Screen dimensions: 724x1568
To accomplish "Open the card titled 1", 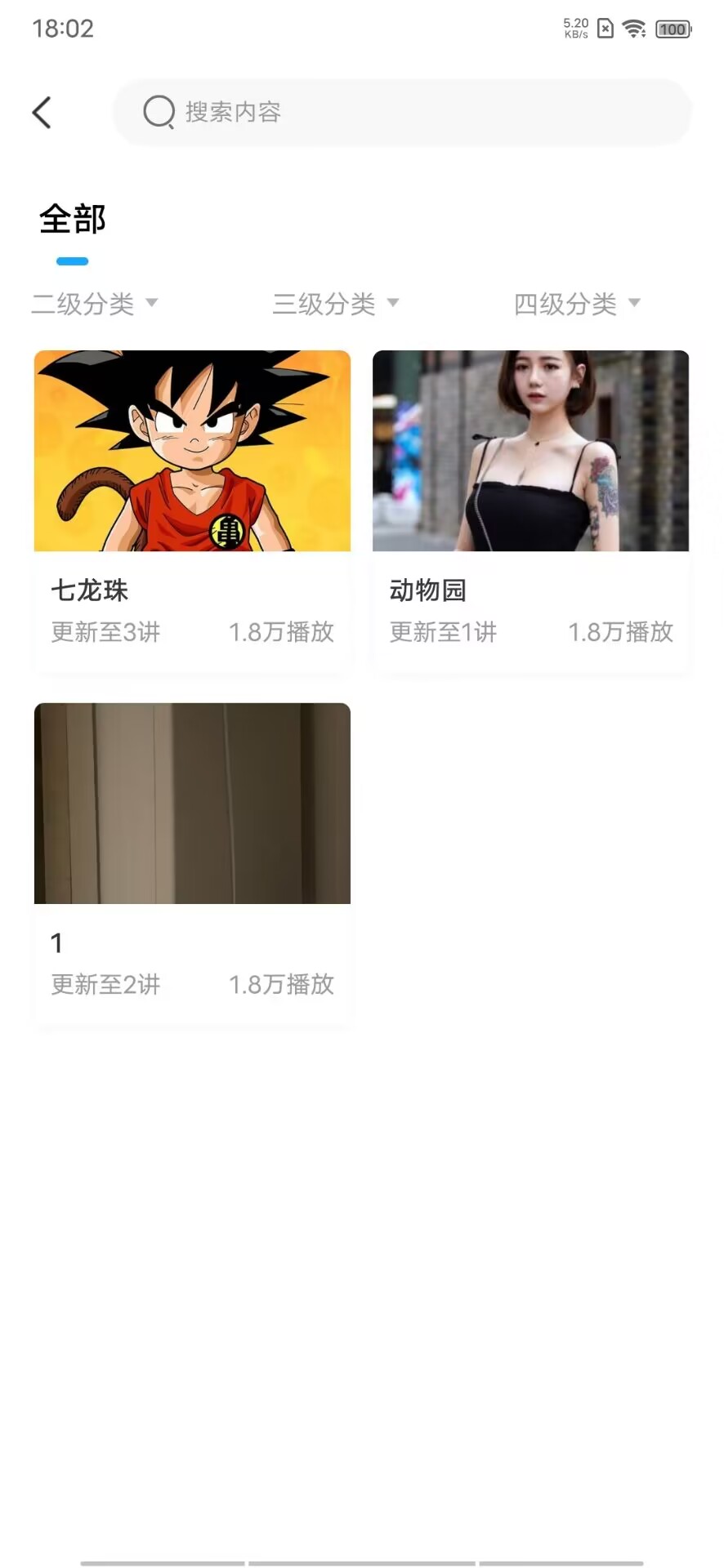I will pyautogui.click(x=192, y=862).
